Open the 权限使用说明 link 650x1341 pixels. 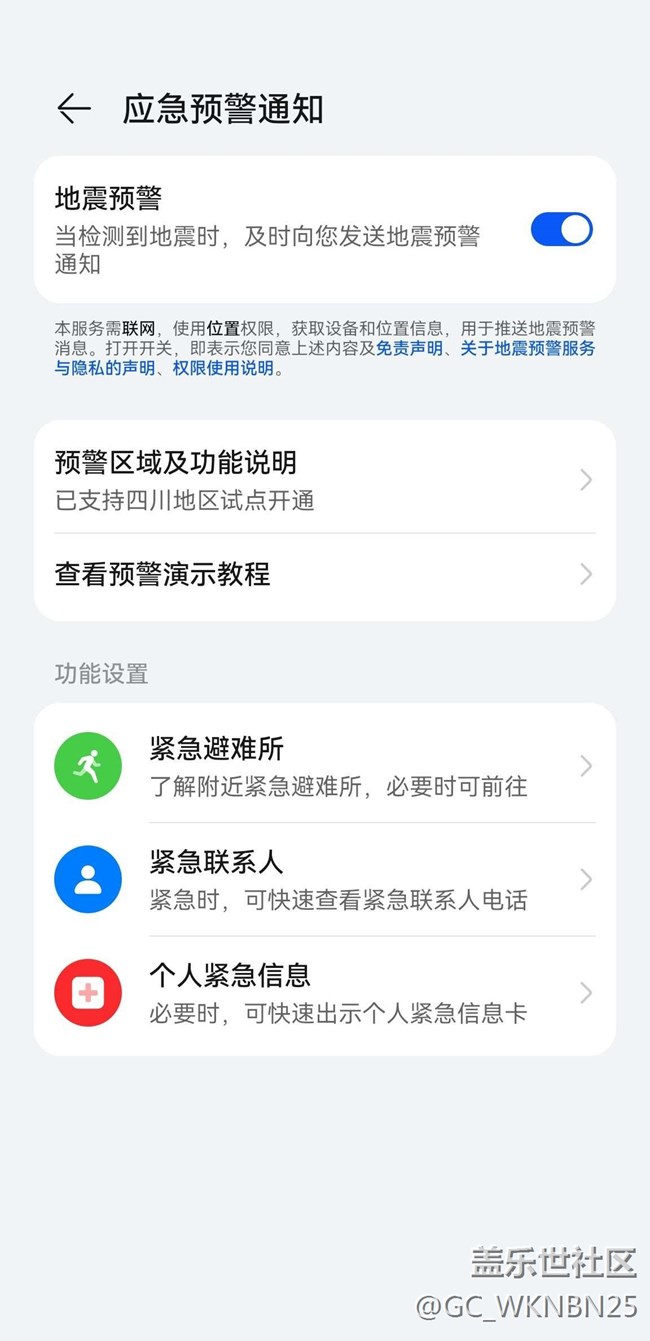tap(222, 368)
